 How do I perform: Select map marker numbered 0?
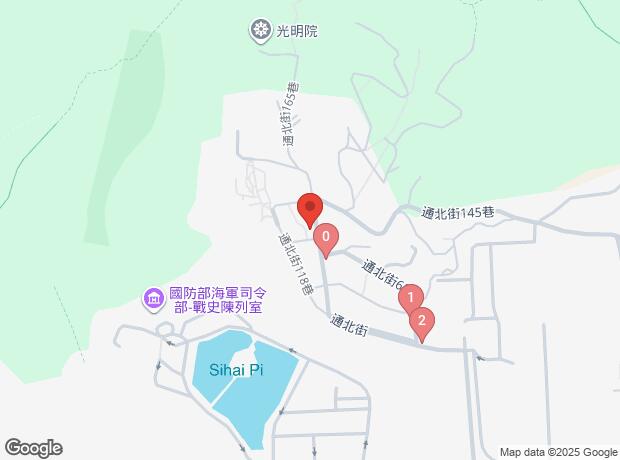pyautogui.click(x=326, y=240)
